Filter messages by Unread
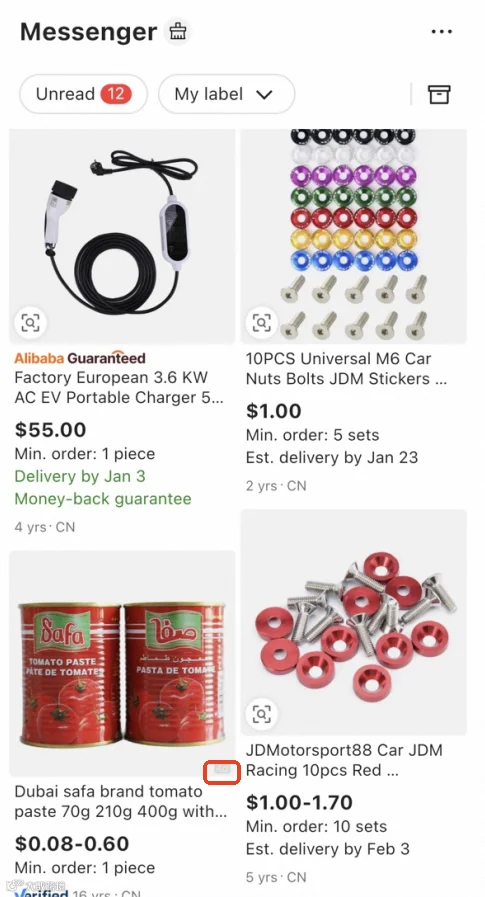This screenshot has width=485, height=897. click(x=84, y=94)
